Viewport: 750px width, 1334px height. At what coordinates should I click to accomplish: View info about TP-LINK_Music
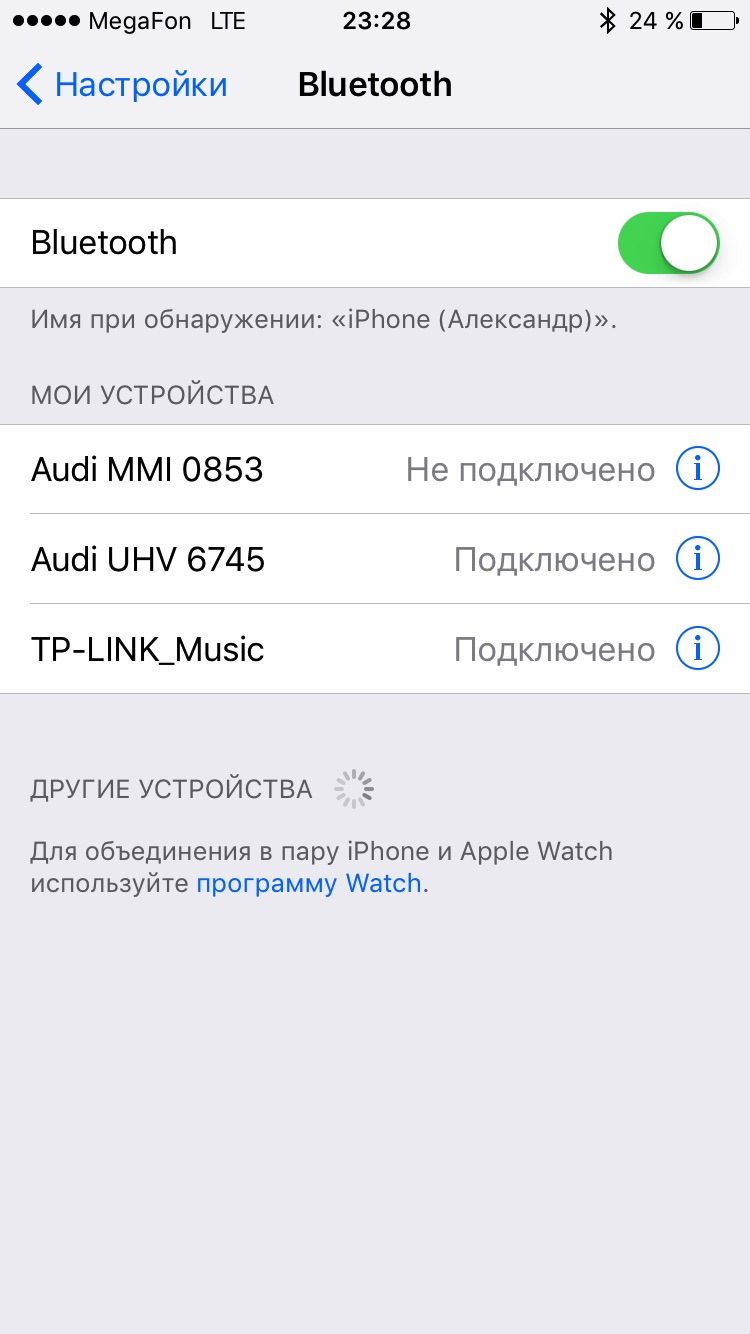(697, 649)
